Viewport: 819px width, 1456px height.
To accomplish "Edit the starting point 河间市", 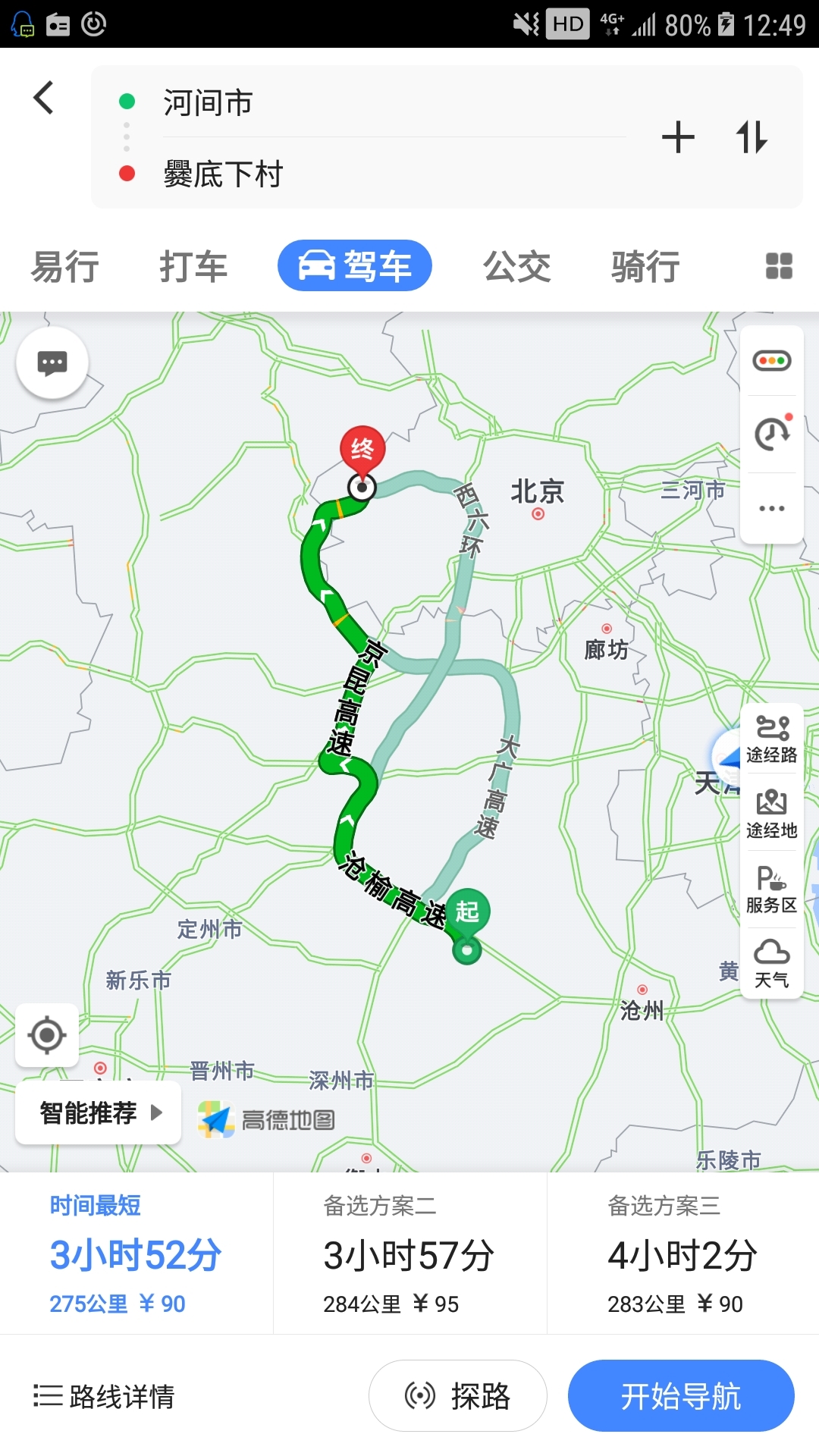I will pos(208,103).
